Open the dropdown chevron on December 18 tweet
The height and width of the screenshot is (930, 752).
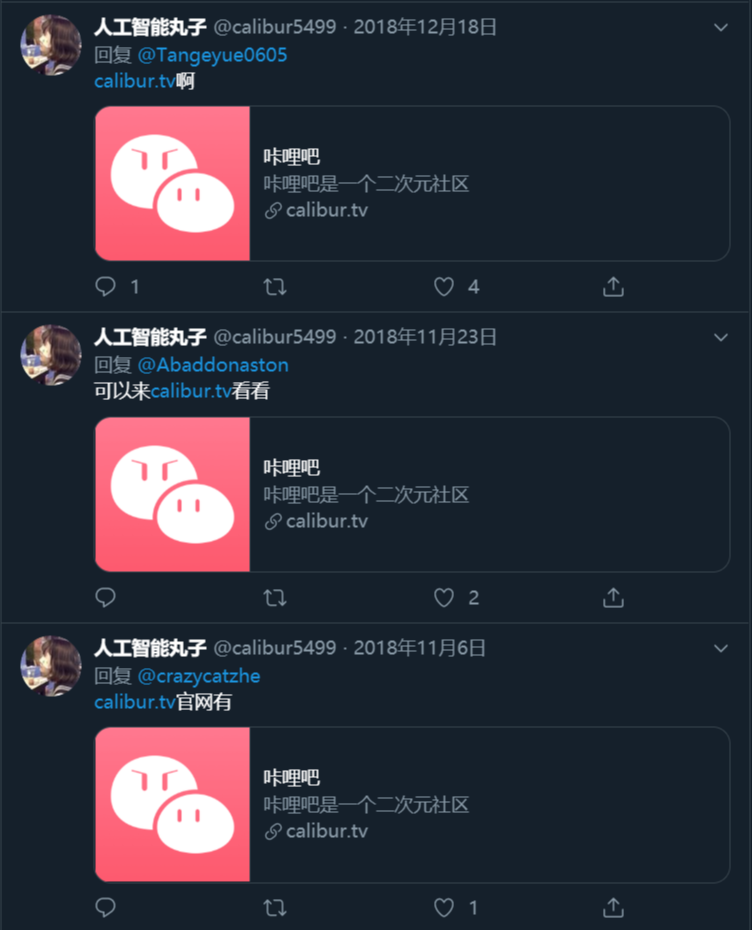click(x=721, y=28)
